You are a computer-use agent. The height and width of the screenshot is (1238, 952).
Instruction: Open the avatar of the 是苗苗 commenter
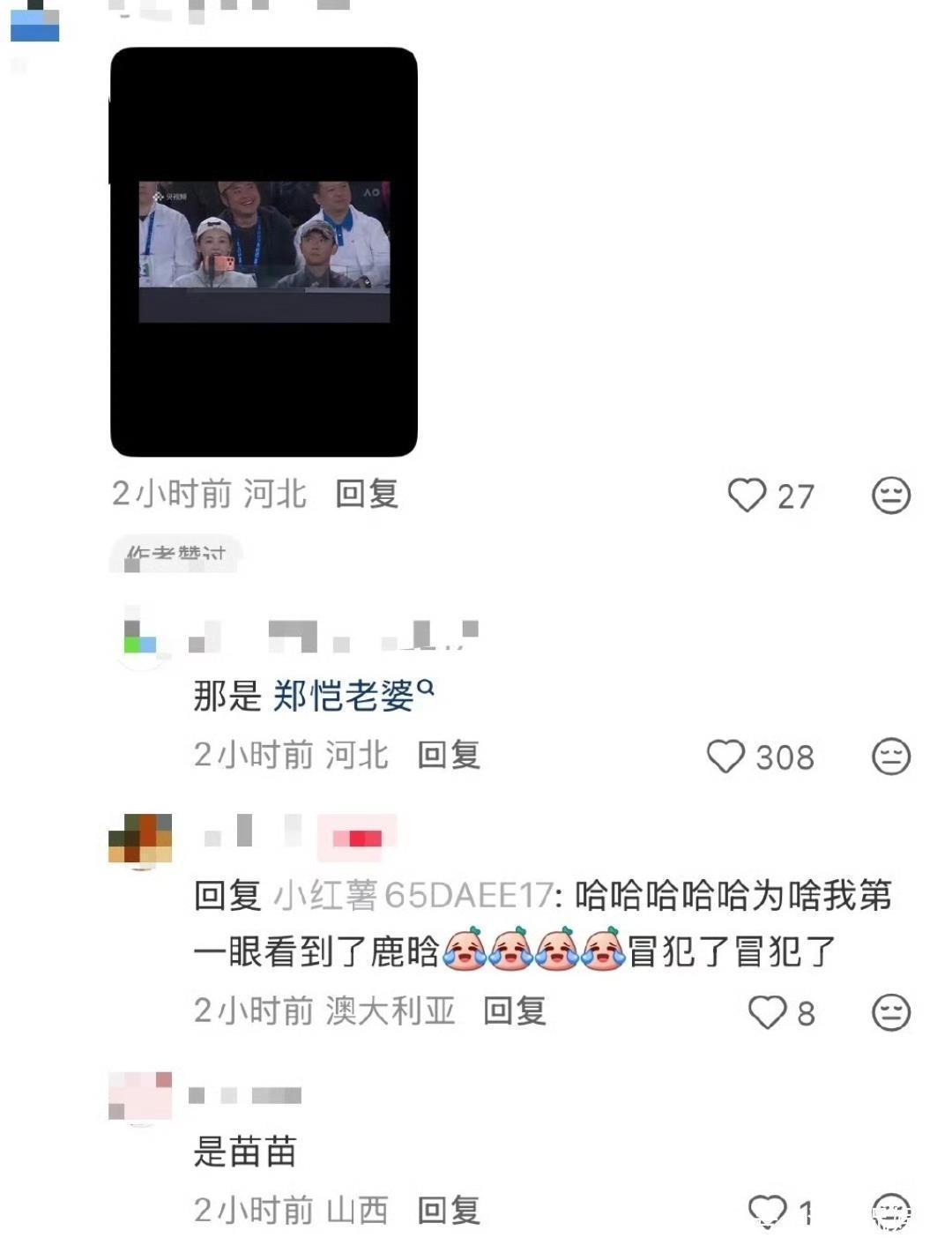click(x=140, y=1096)
